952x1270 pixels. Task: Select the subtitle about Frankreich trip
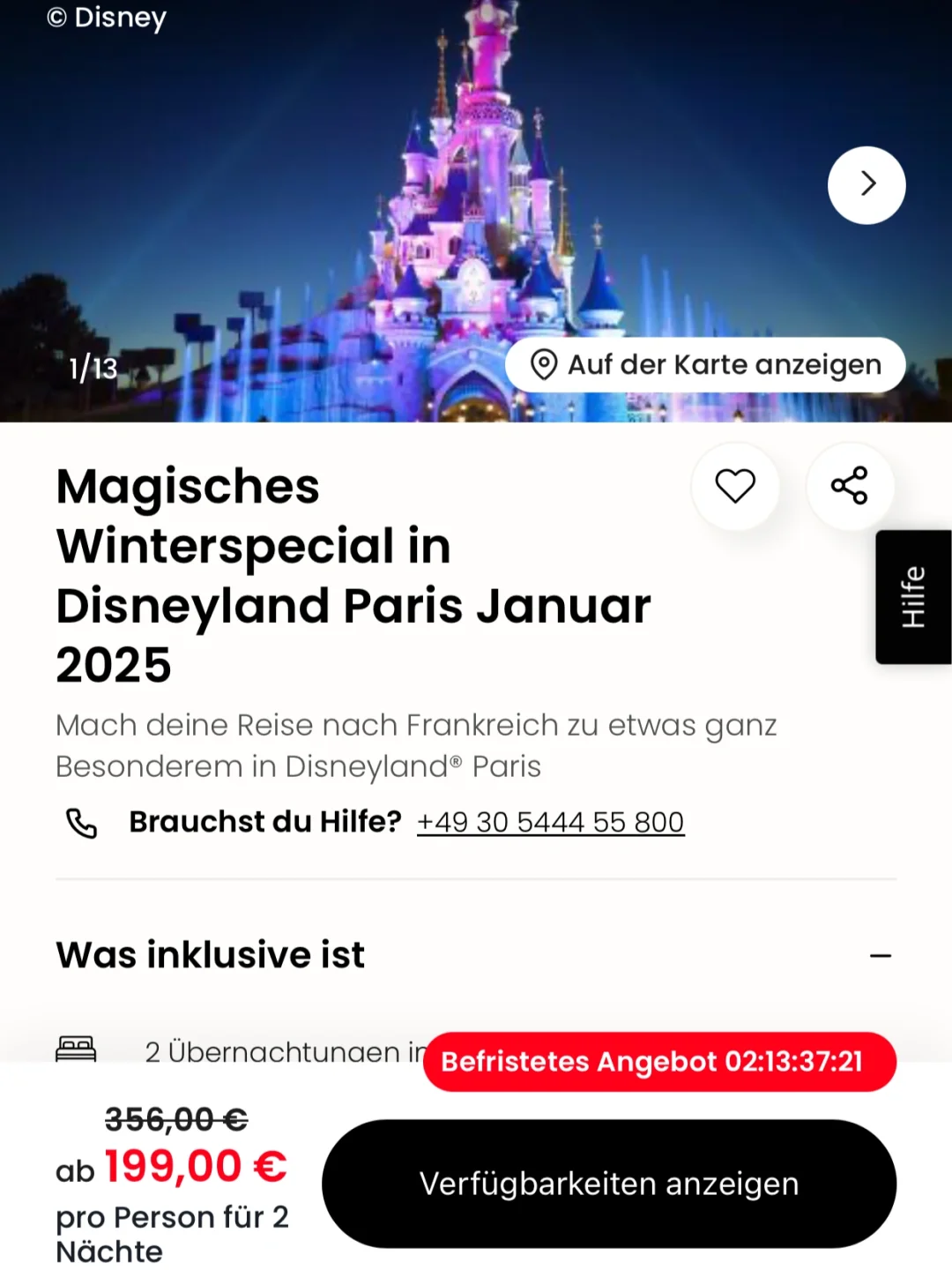point(416,745)
